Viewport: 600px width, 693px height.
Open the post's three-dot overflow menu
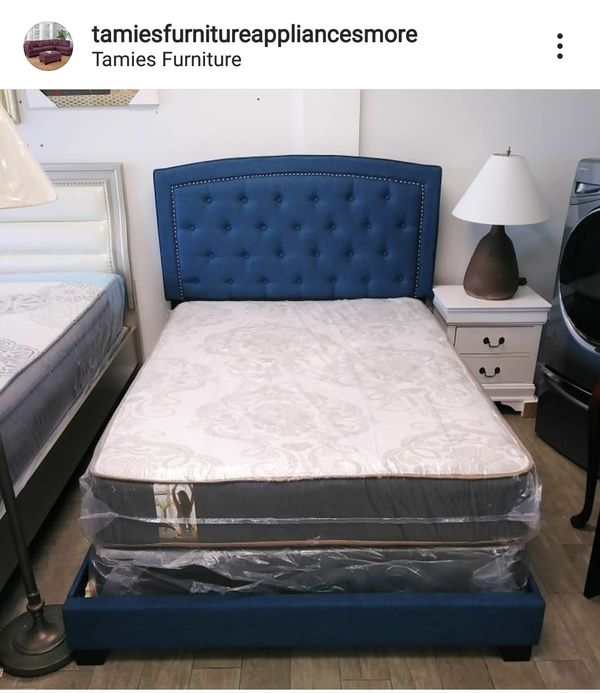tap(560, 46)
